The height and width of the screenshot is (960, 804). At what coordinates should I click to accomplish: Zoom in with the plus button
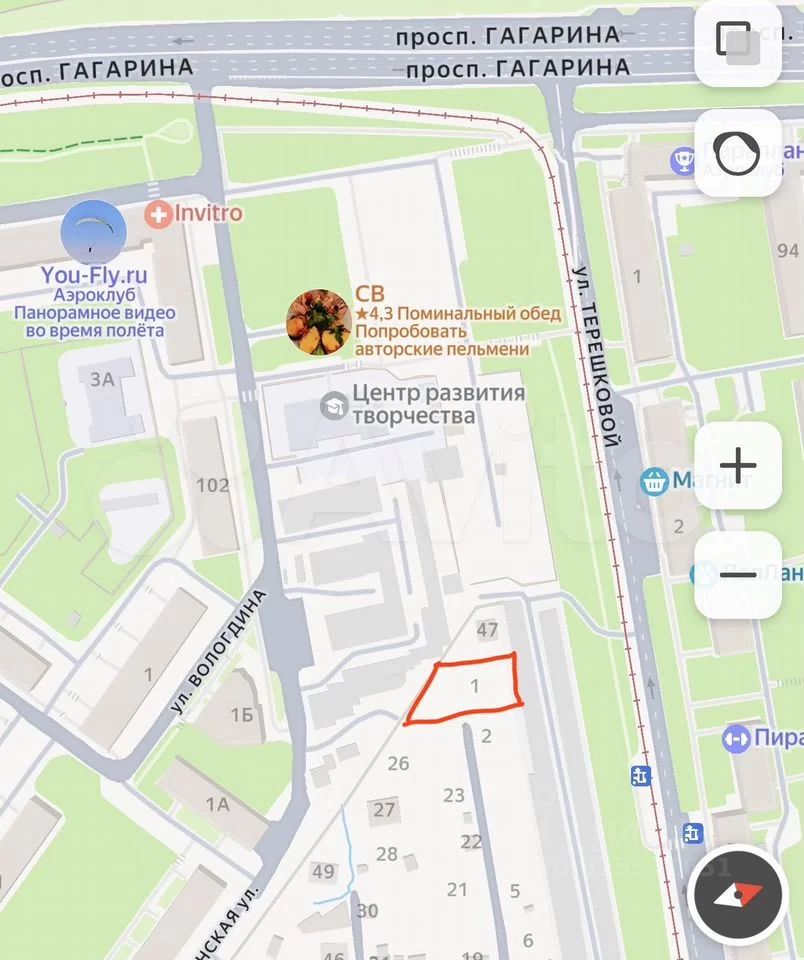click(738, 465)
